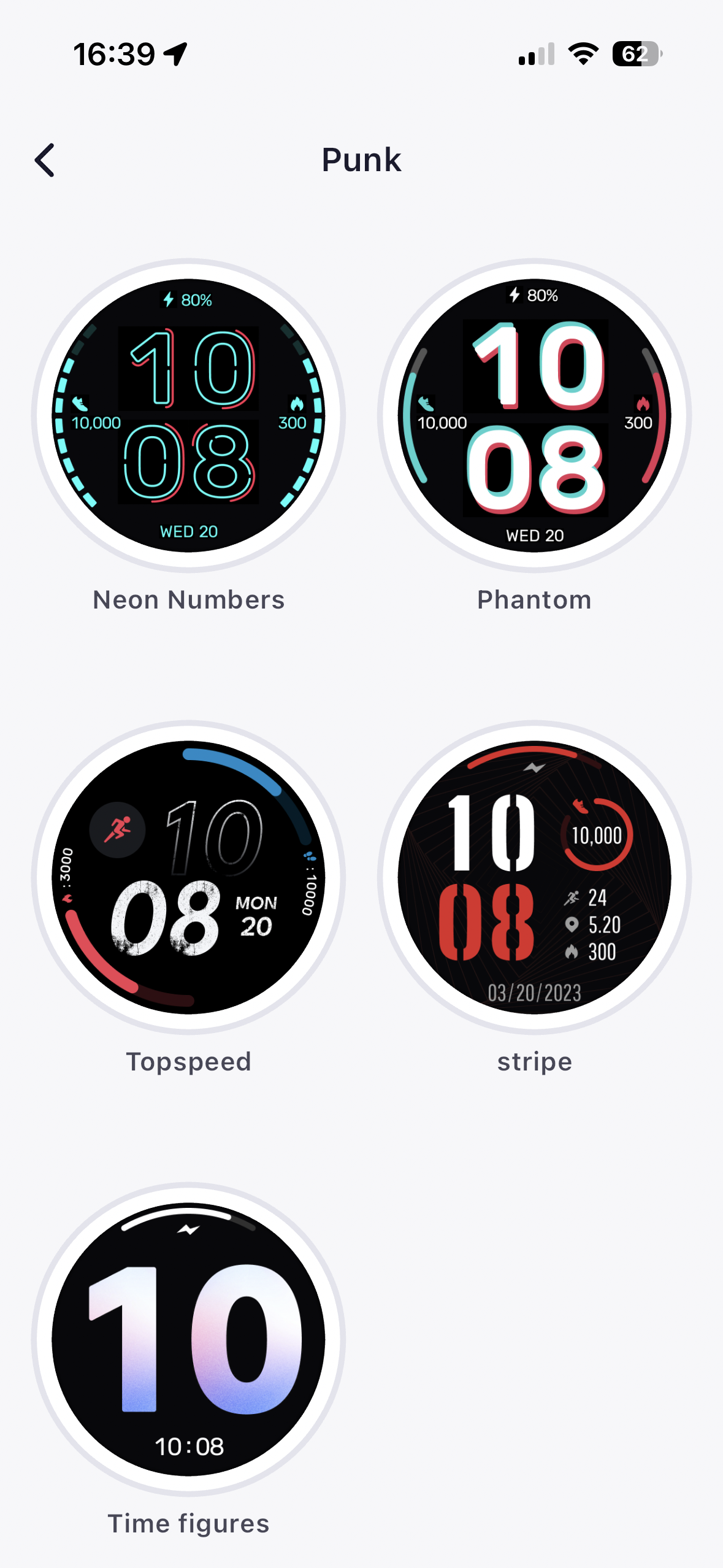723x1568 pixels.
Task: View the stripe watch face
Action: pyautogui.click(x=534, y=877)
